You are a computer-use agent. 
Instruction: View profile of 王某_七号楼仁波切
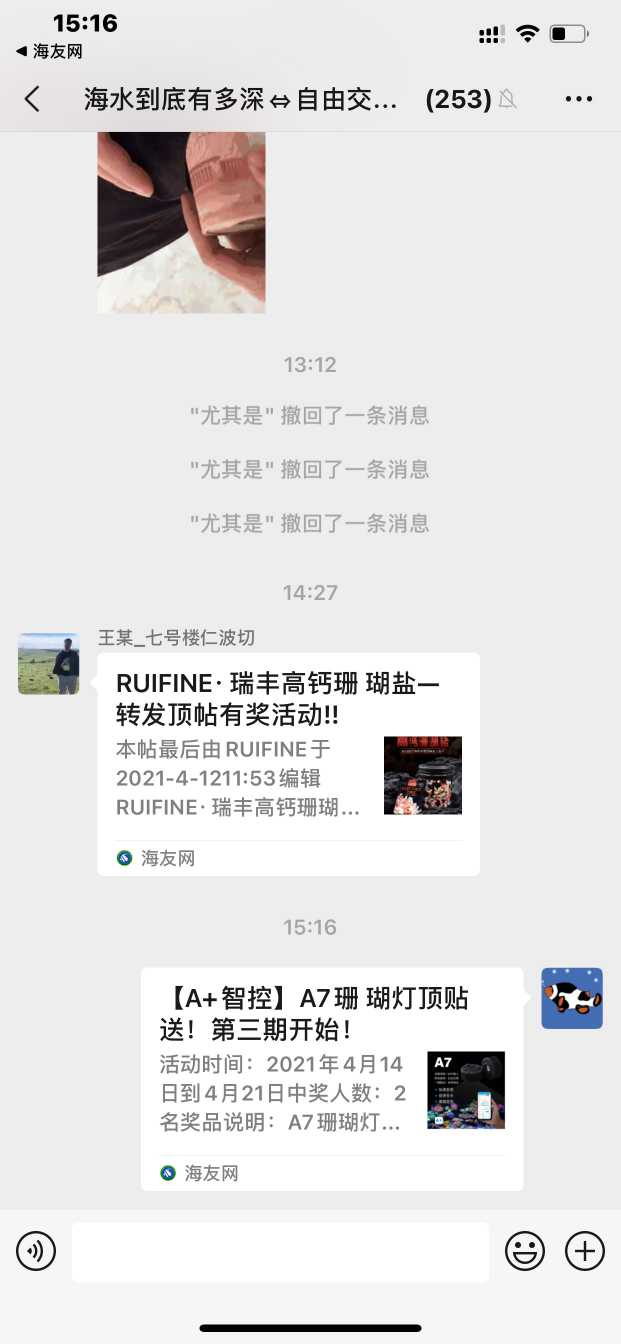[x=49, y=664]
